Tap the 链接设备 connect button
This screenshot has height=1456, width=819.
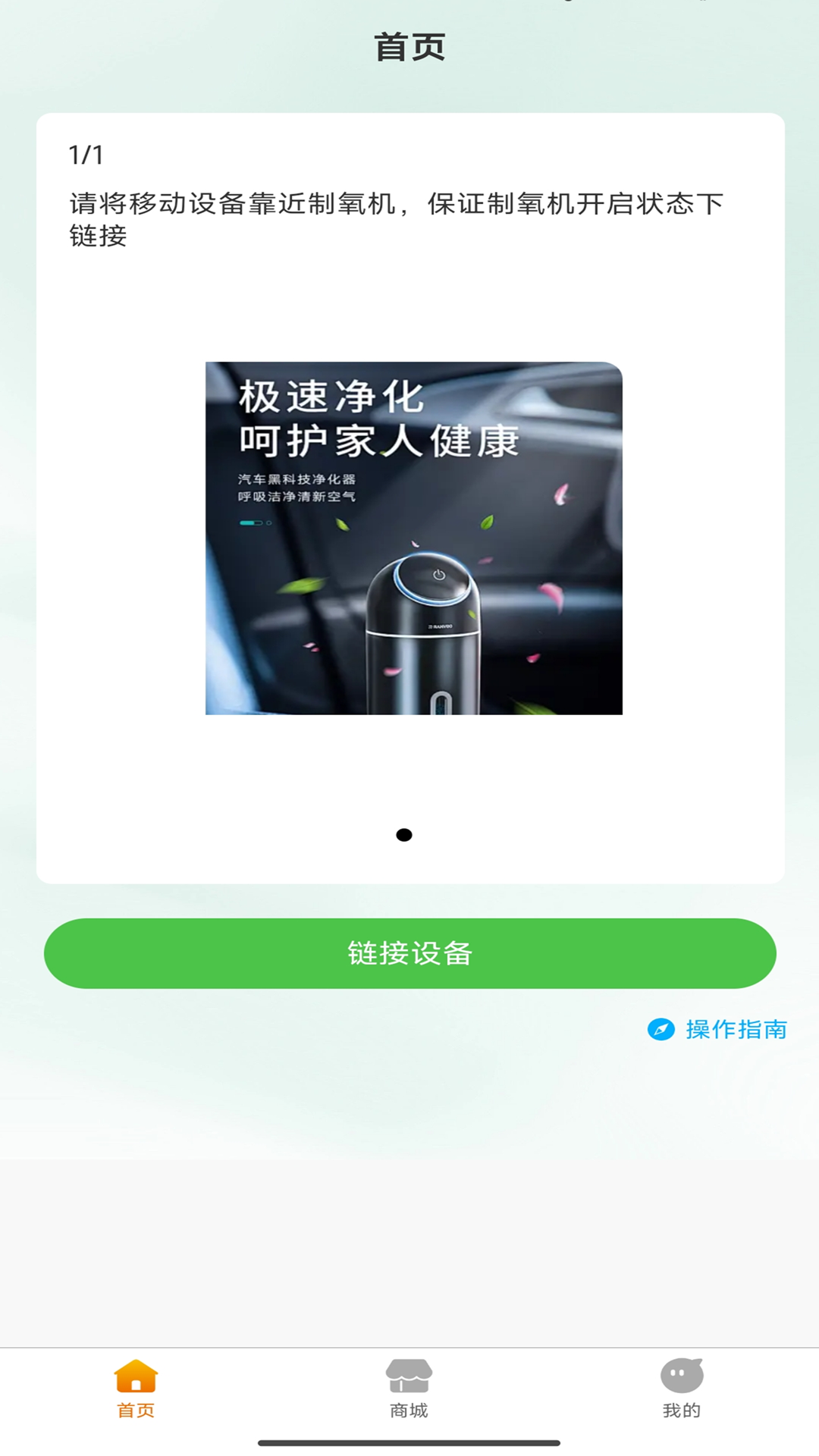coord(409,953)
